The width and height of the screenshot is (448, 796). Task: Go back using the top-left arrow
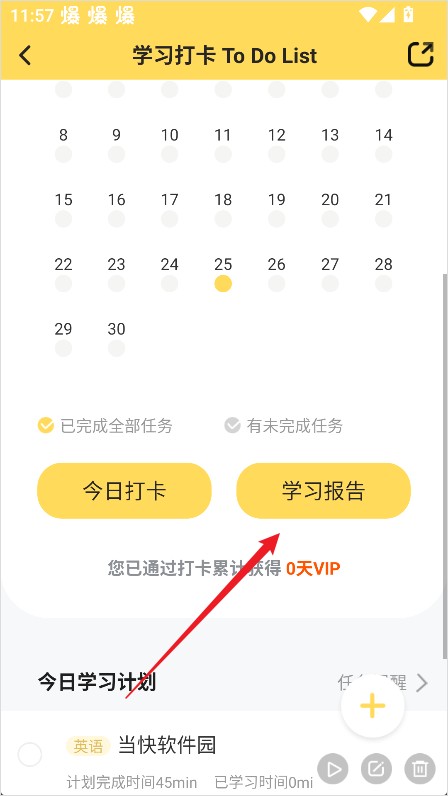(25, 55)
